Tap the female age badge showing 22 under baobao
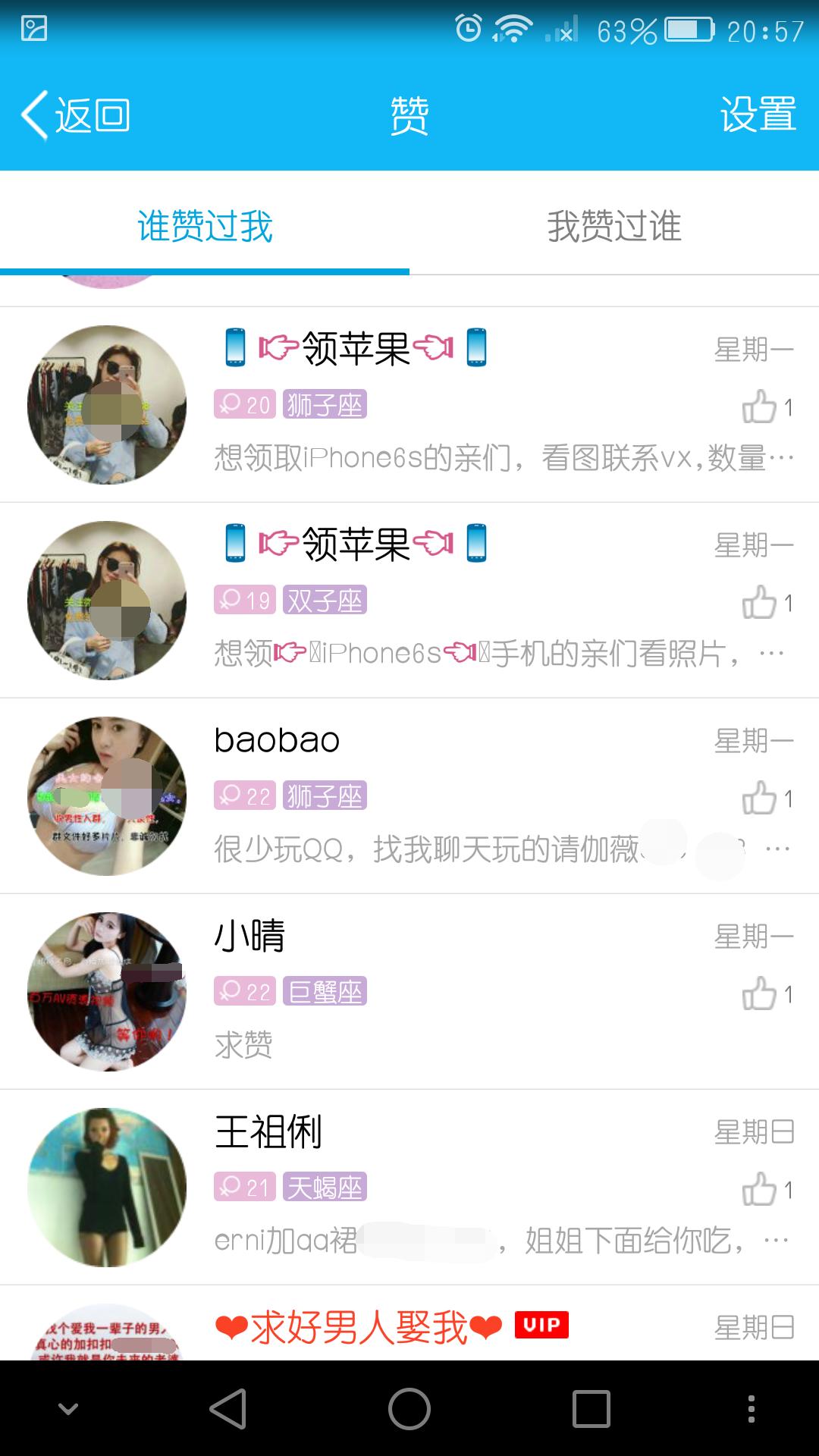Image resolution: width=819 pixels, height=1456 pixels. tap(244, 795)
